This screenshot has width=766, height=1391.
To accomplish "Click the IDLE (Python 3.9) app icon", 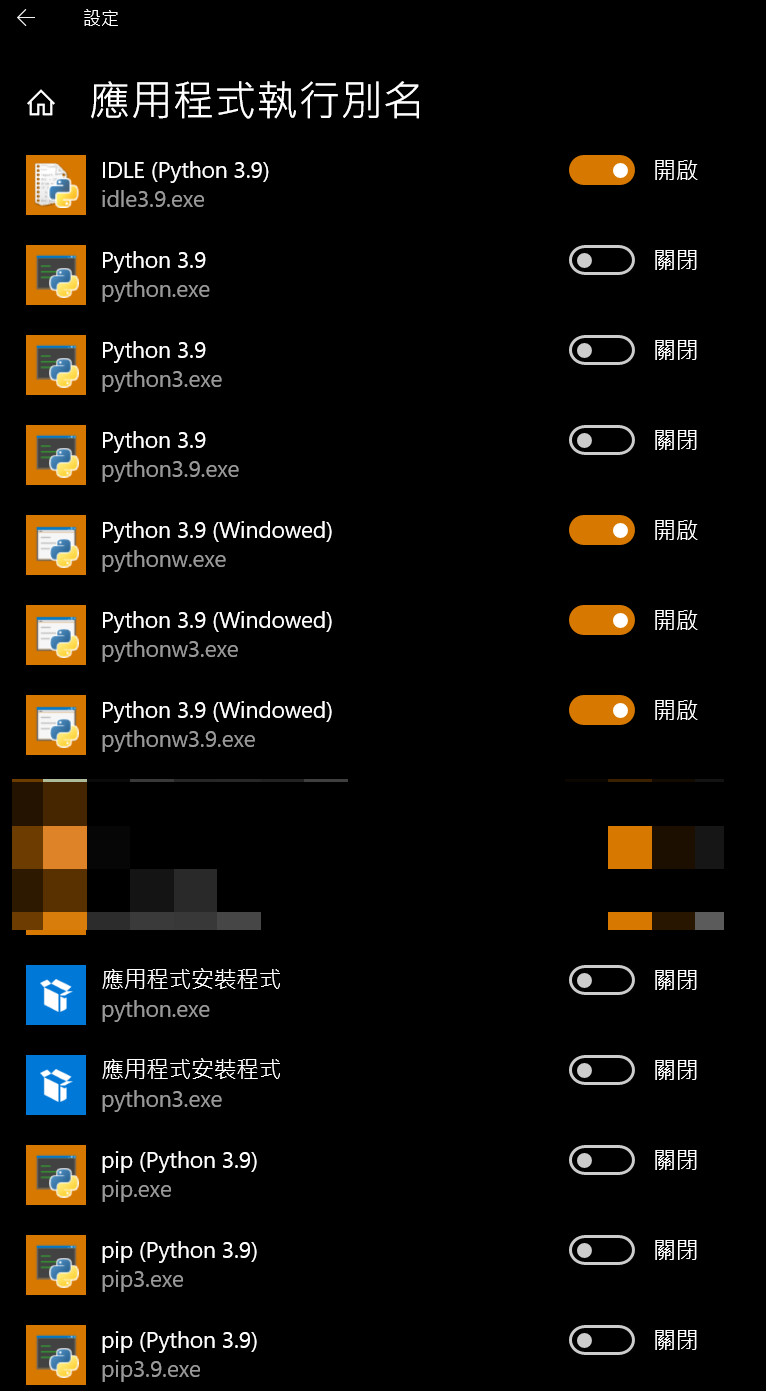I will click(55, 185).
